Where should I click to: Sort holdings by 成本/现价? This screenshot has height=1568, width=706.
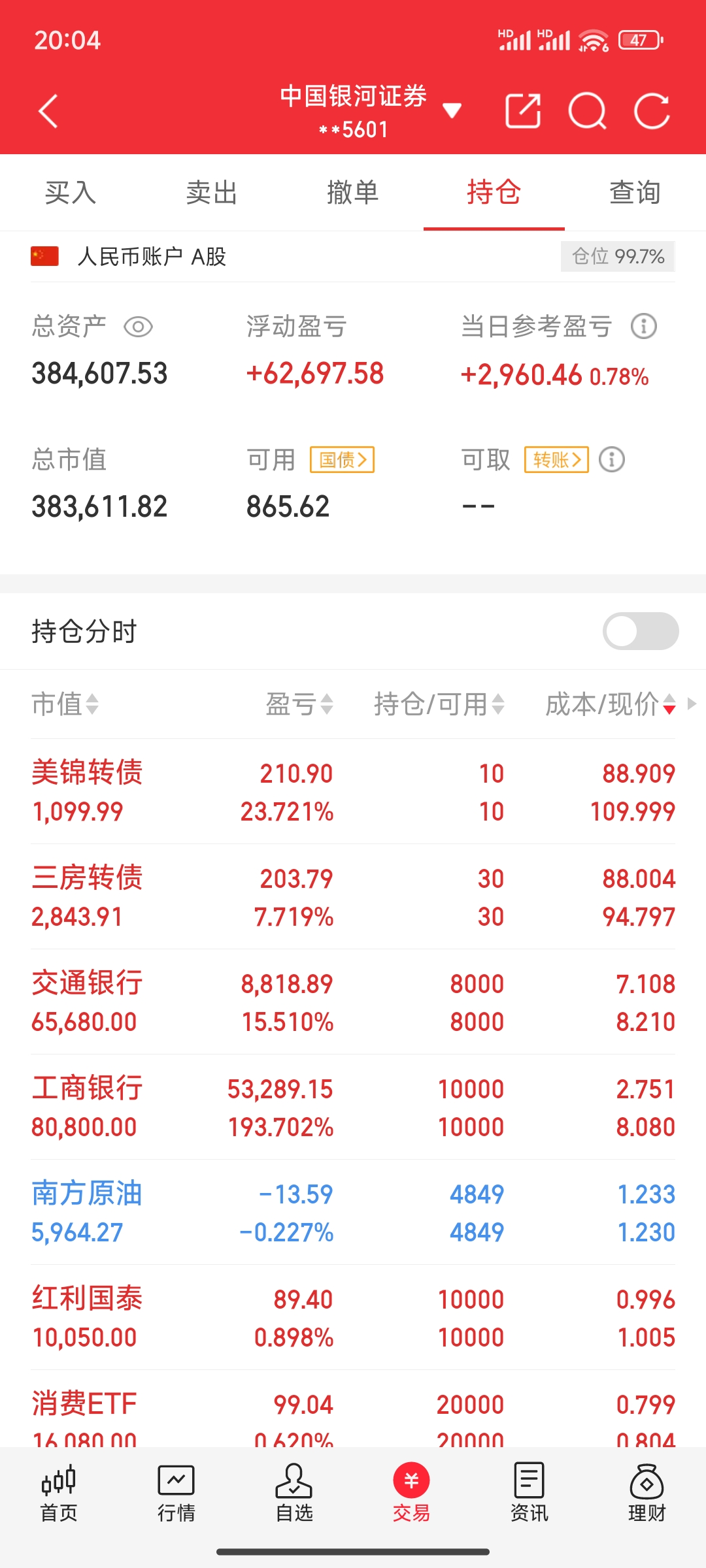point(609,704)
